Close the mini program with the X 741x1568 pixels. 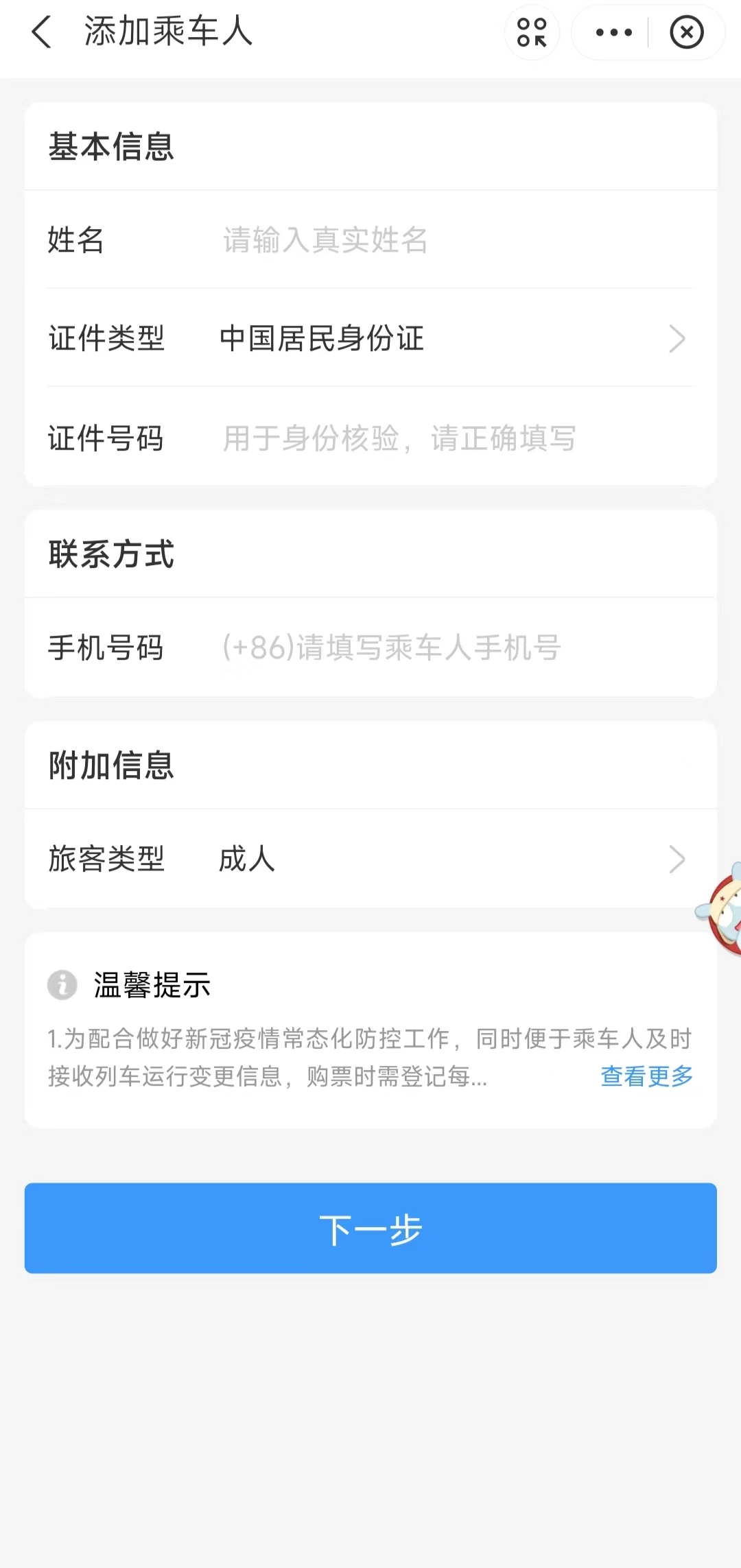687,32
